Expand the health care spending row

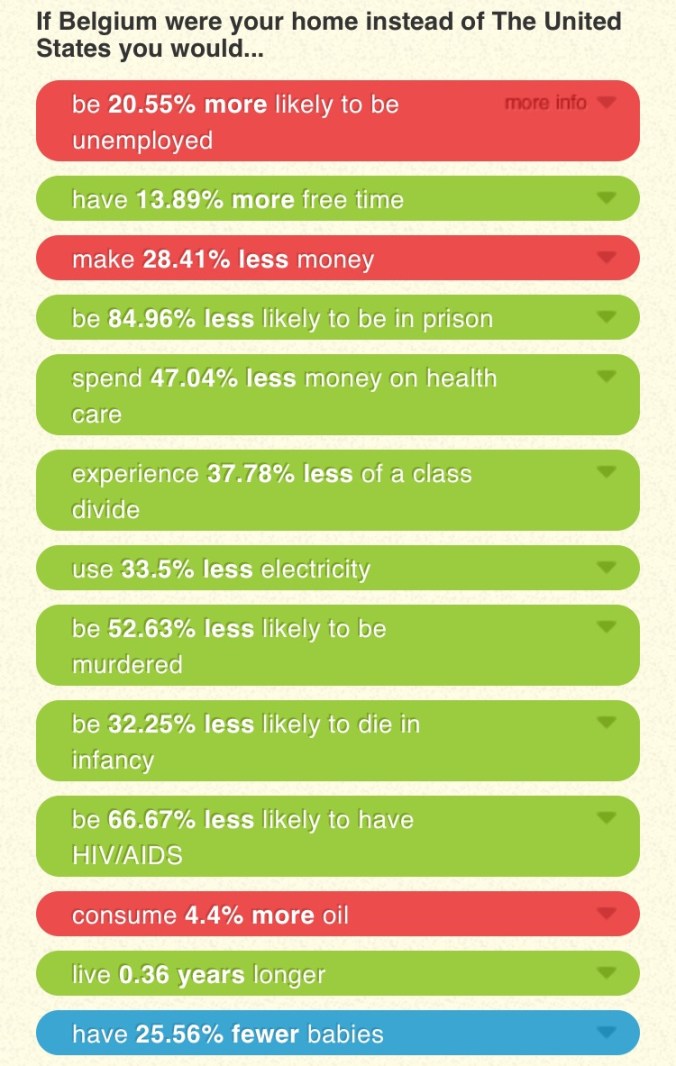604,377
